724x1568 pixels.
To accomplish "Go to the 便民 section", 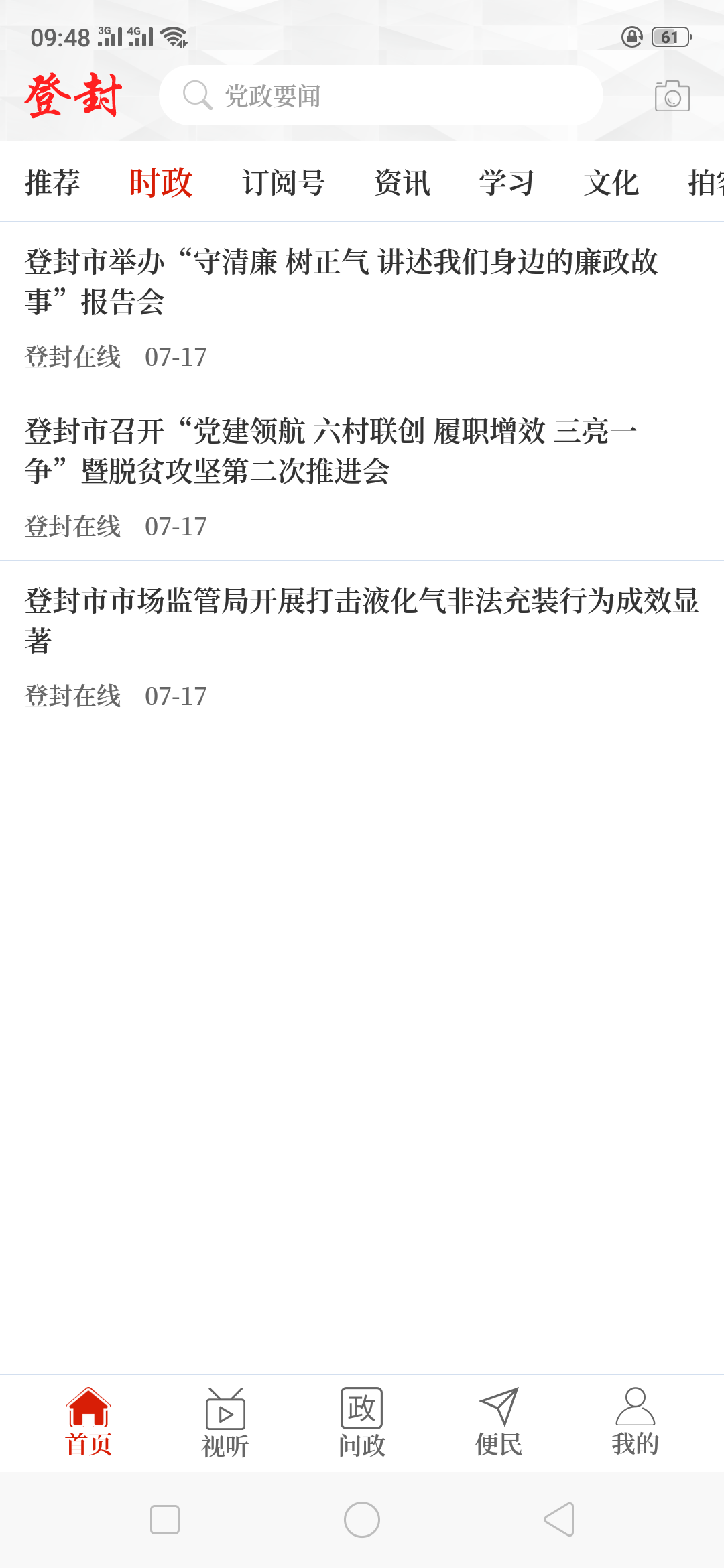I will (499, 1422).
